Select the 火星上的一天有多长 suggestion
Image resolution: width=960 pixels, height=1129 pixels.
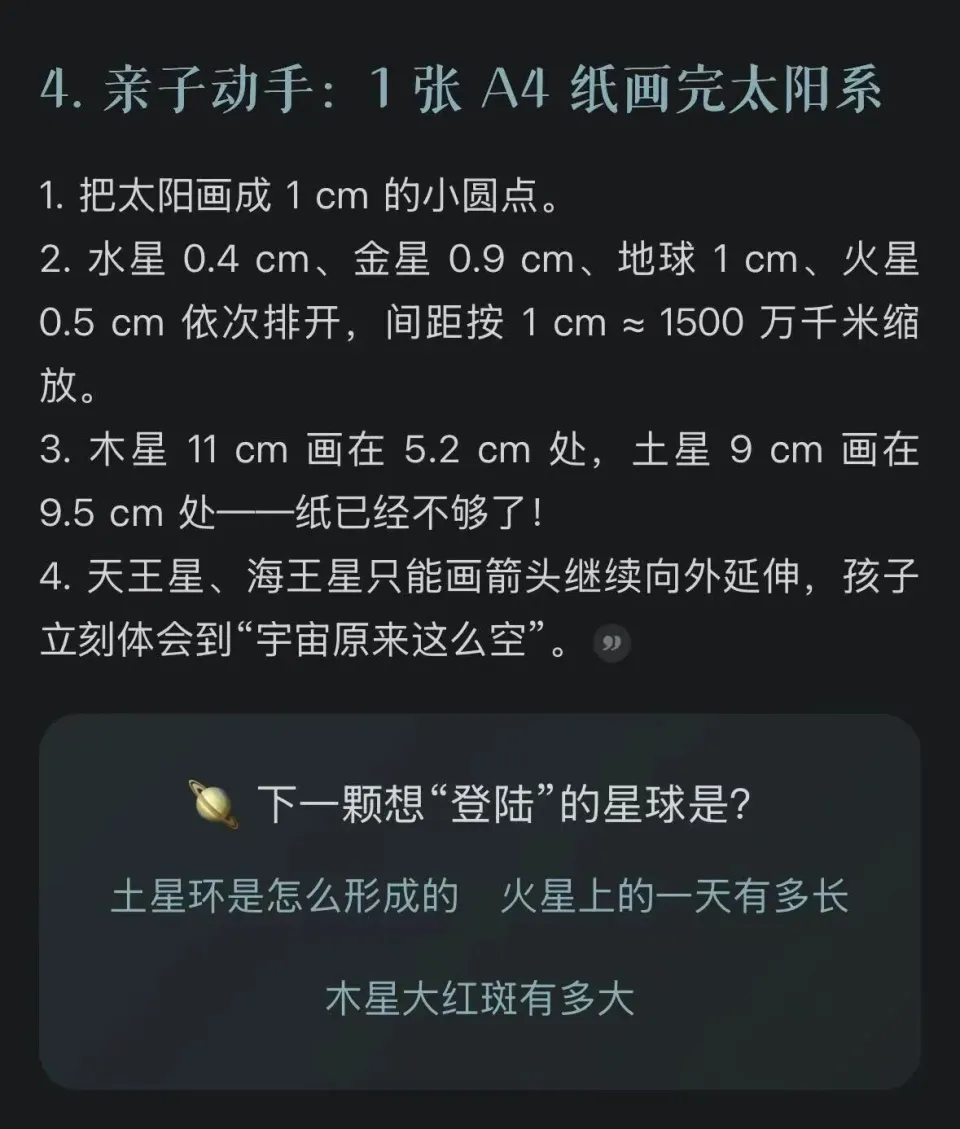675,896
